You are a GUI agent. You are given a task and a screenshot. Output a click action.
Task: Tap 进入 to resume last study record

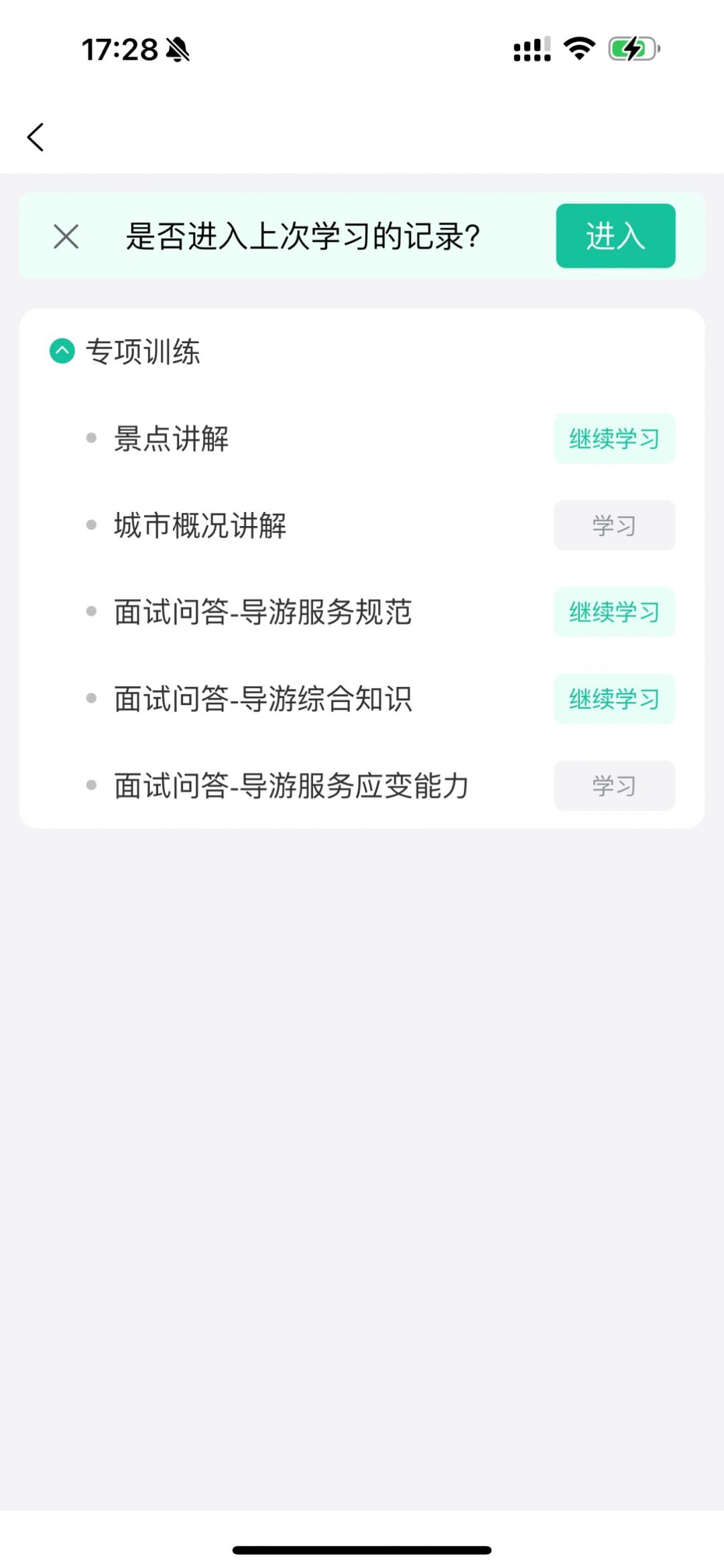[615, 236]
